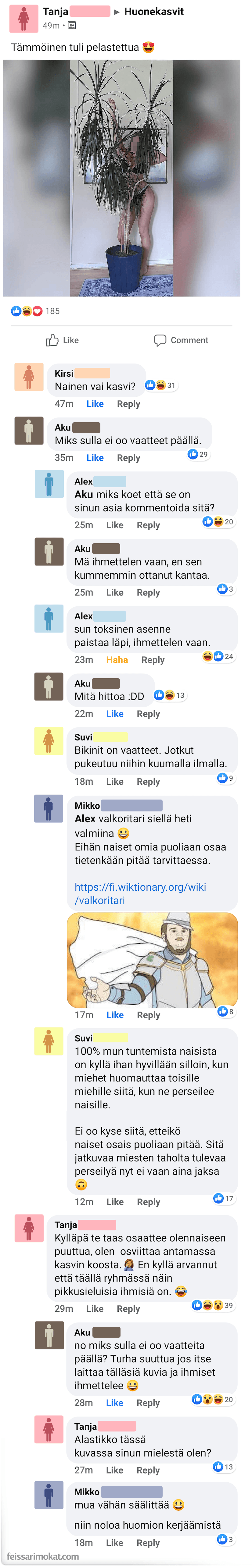This screenshot has width=252, height=1568.
Task: Open the knight image in Mikko's comment
Action: [152, 959]
